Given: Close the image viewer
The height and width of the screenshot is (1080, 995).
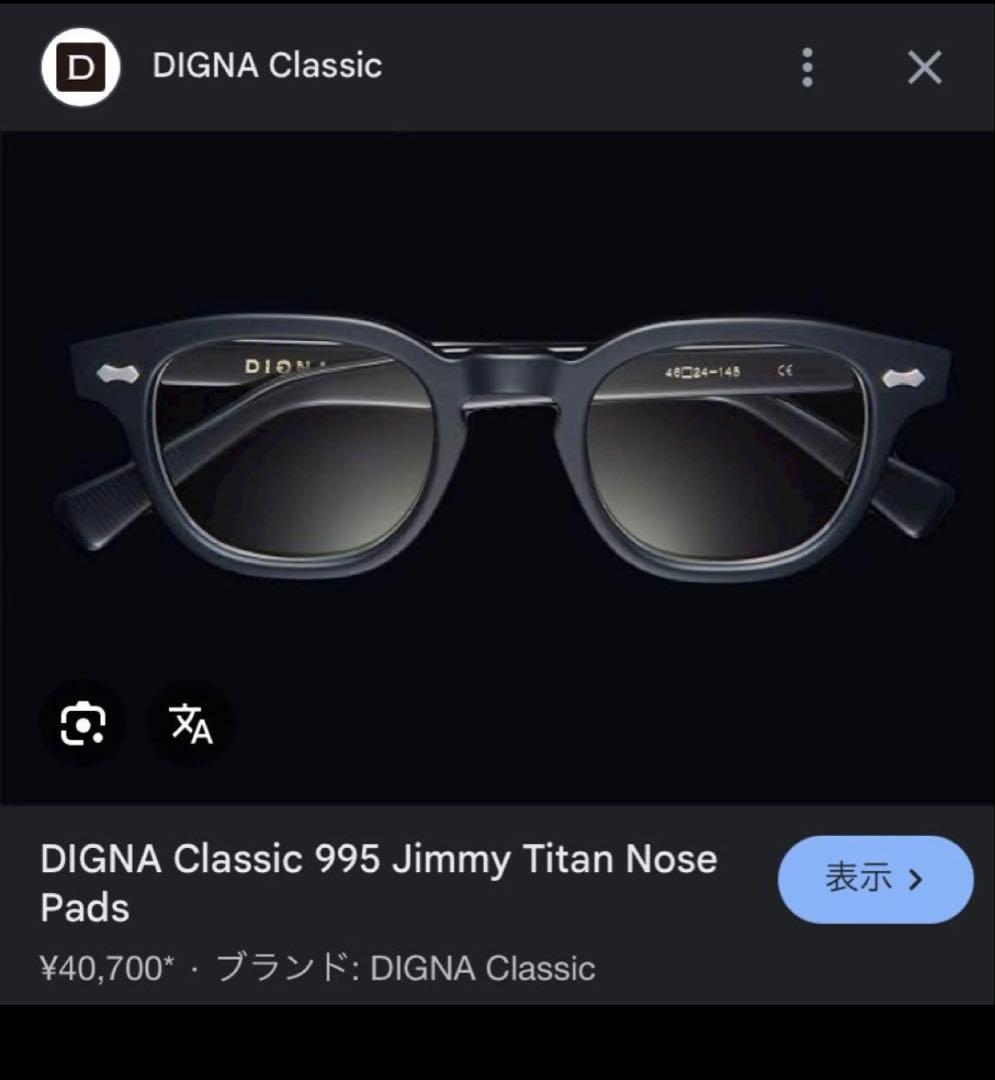Looking at the screenshot, I should pos(924,68).
